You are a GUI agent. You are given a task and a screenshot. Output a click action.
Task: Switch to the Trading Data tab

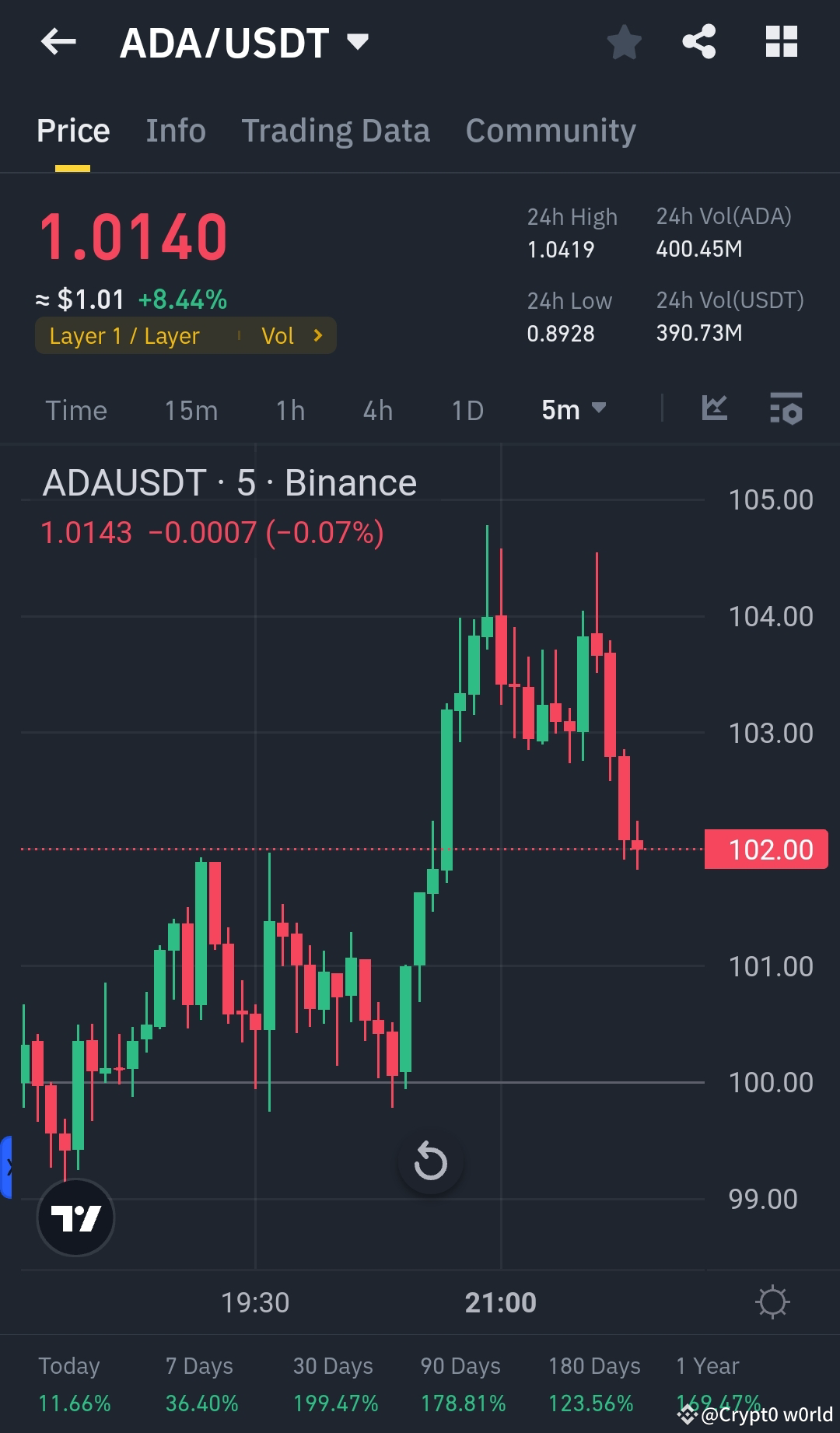coord(336,130)
